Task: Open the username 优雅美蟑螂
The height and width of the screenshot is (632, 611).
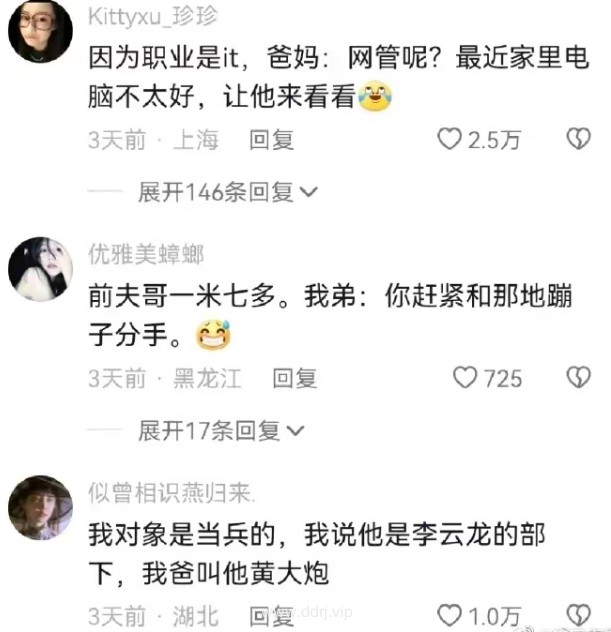Action: coord(146,254)
